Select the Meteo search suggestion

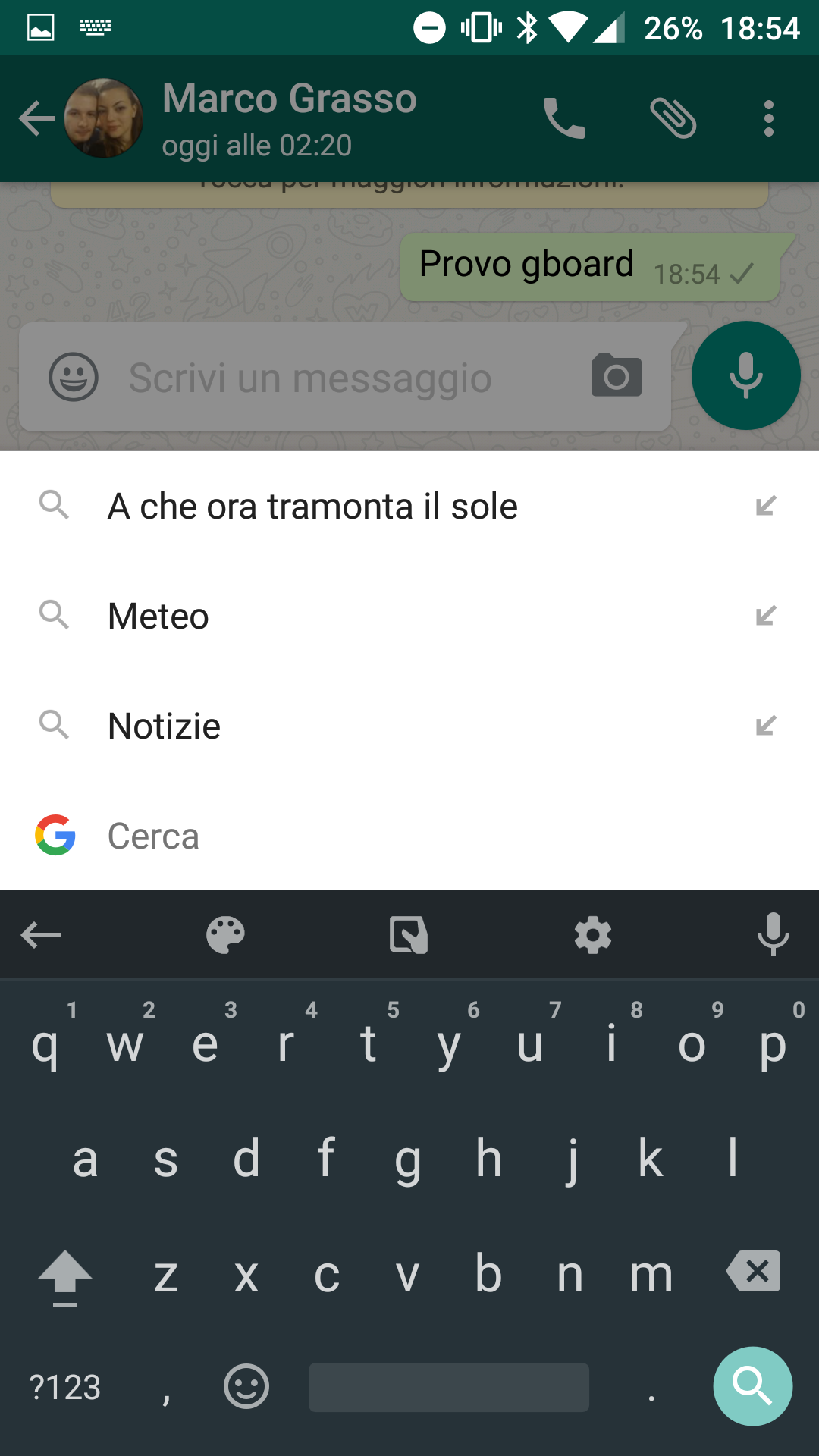(x=409, y=616)
